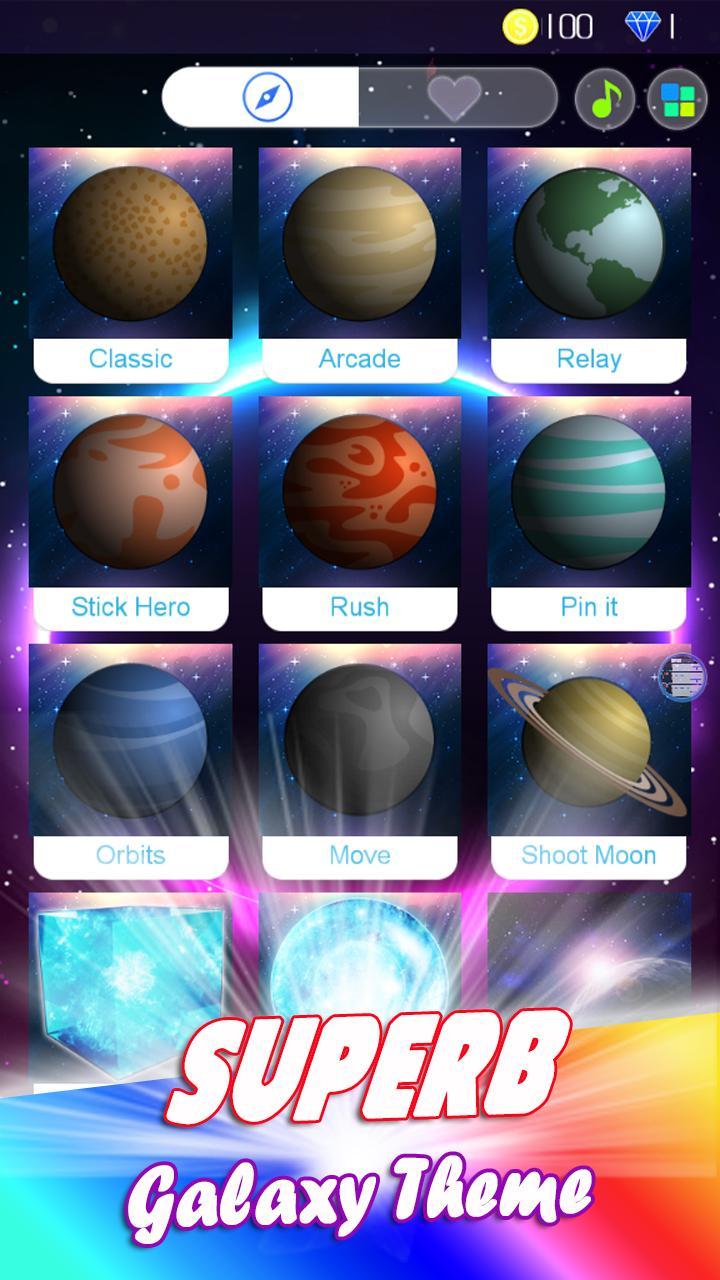Play the Shoot Moon mode
Viewport: 720px width, 1280px height.
(x=589, y=760)
